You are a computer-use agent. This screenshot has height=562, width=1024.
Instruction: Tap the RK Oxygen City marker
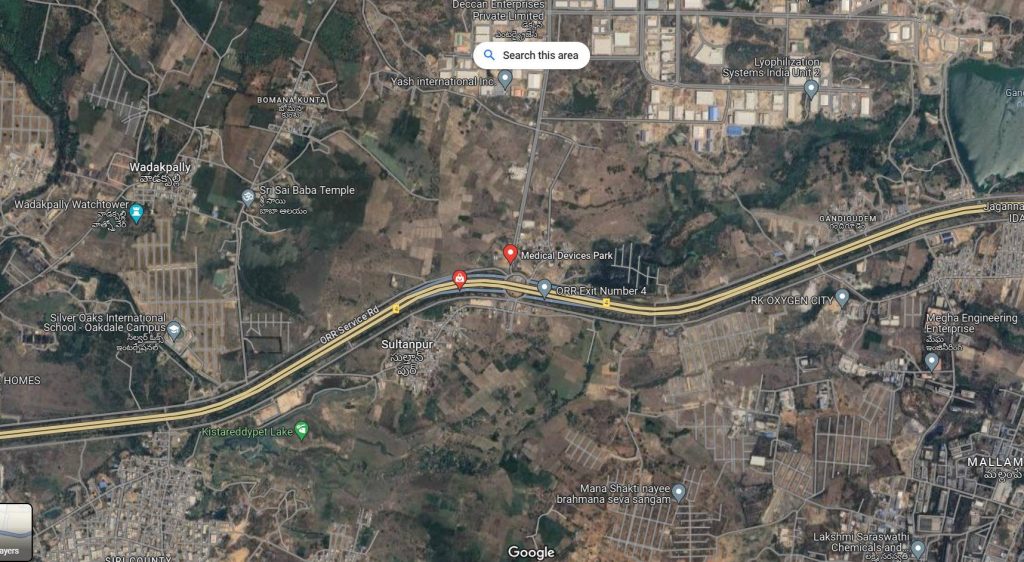pyautogui.click(x=842, y=297)
